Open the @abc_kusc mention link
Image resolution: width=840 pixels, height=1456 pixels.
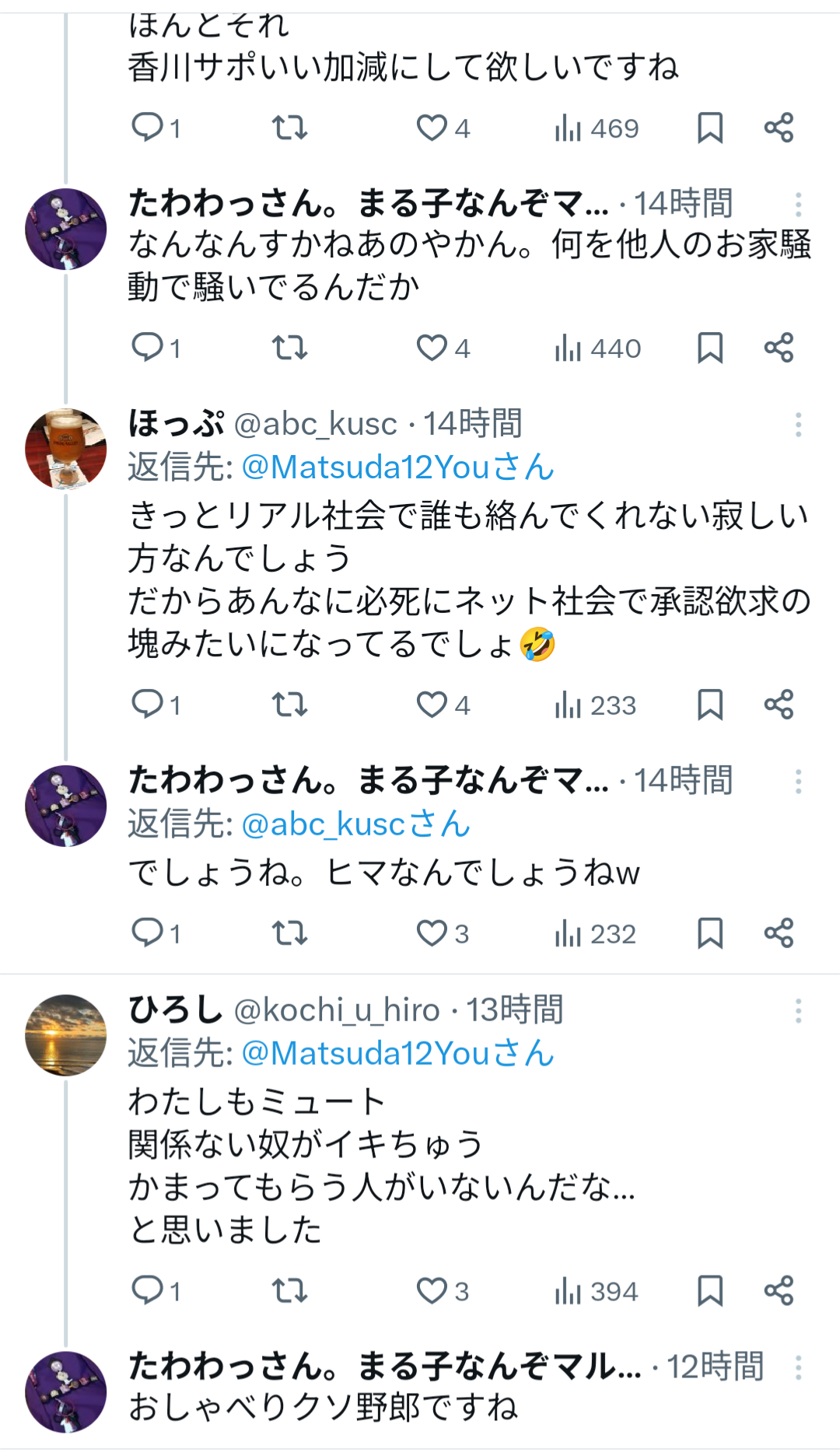click(356, 824)
